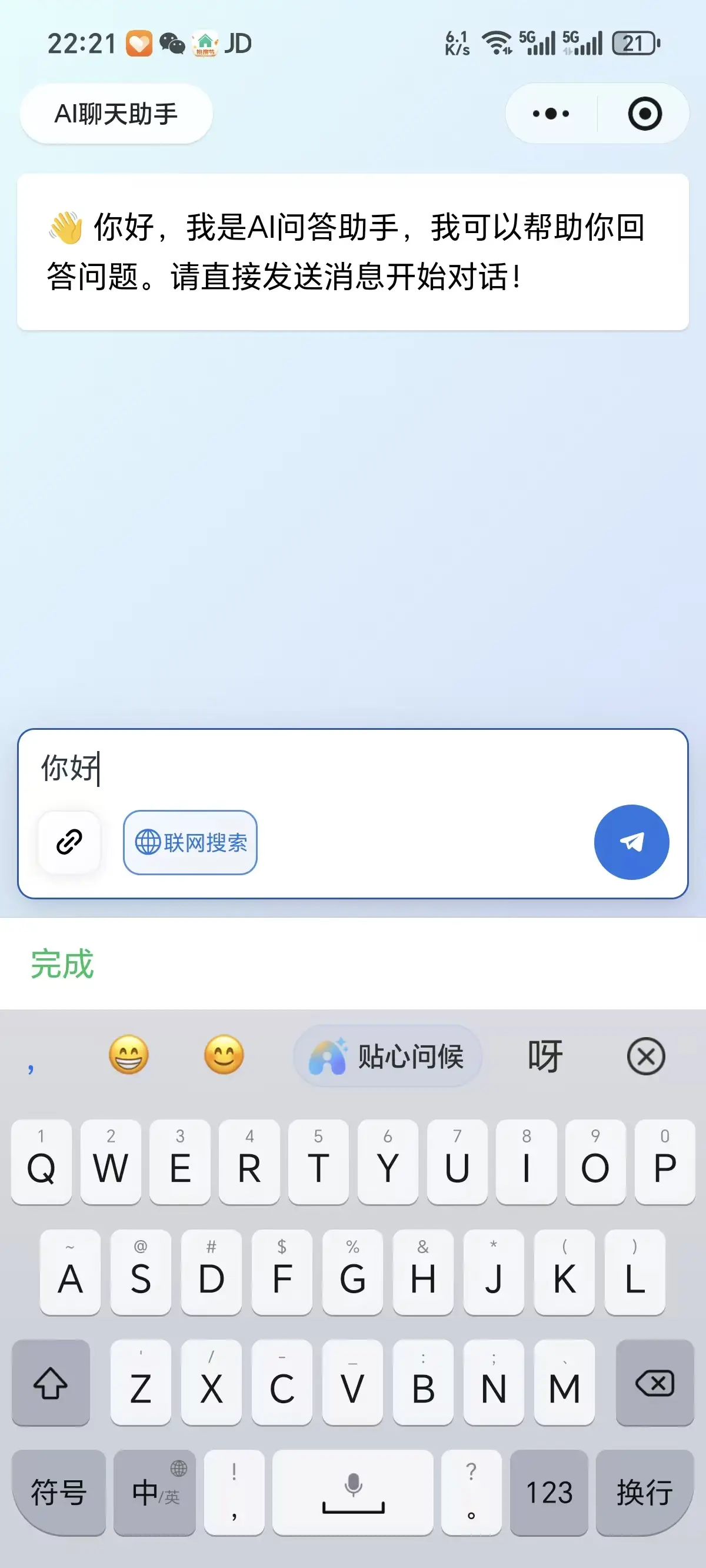706x1568 pixels.
Task: Attach a file using the link icon
Action: pos(69,842)
